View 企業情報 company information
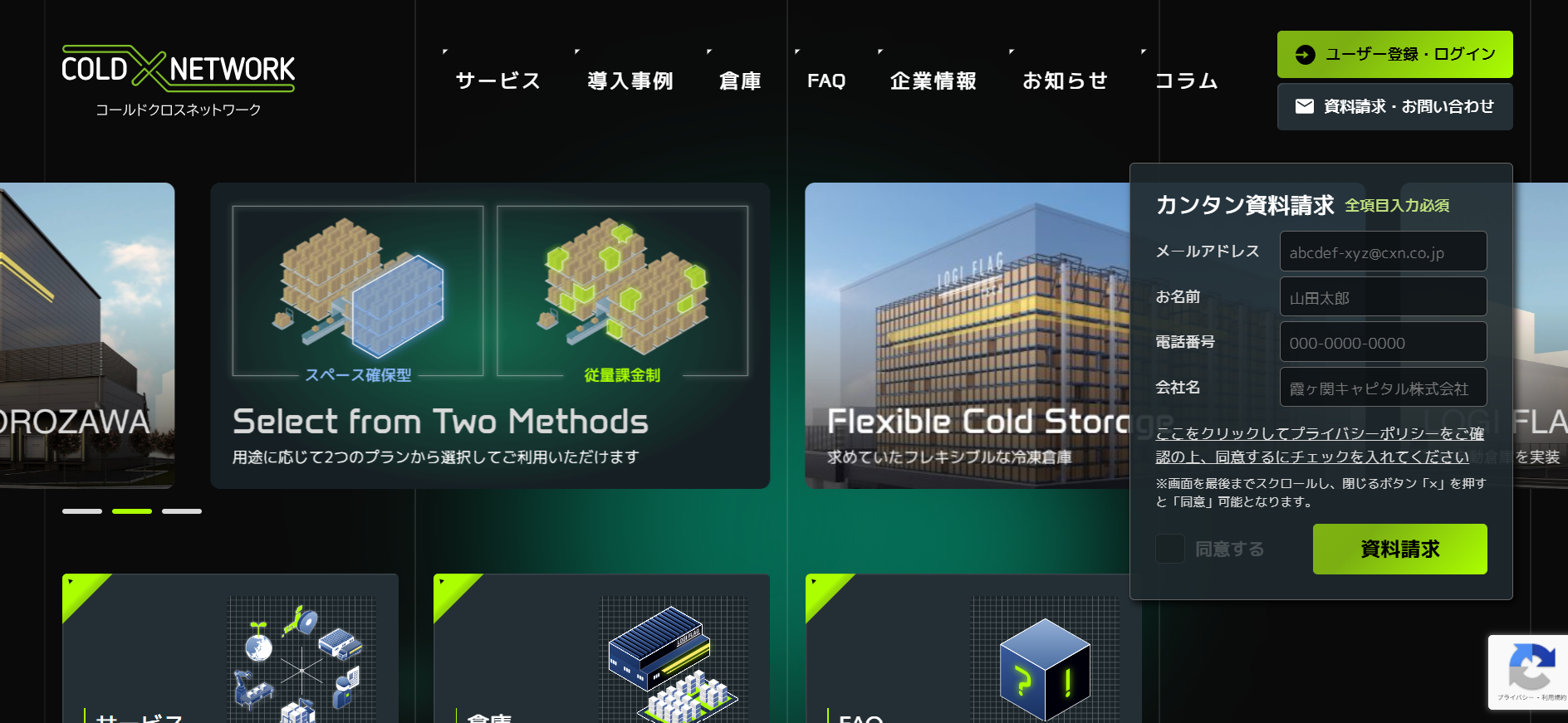The height and width of the screenshot is (723, 1568). point(933,81)
